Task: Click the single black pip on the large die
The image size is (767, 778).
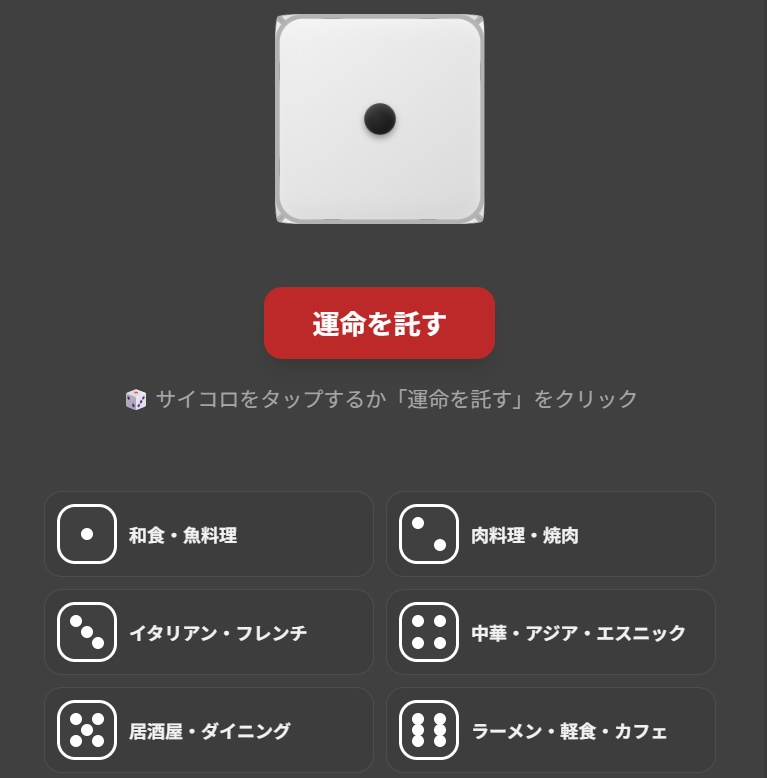Action: (x=380, y=118)
